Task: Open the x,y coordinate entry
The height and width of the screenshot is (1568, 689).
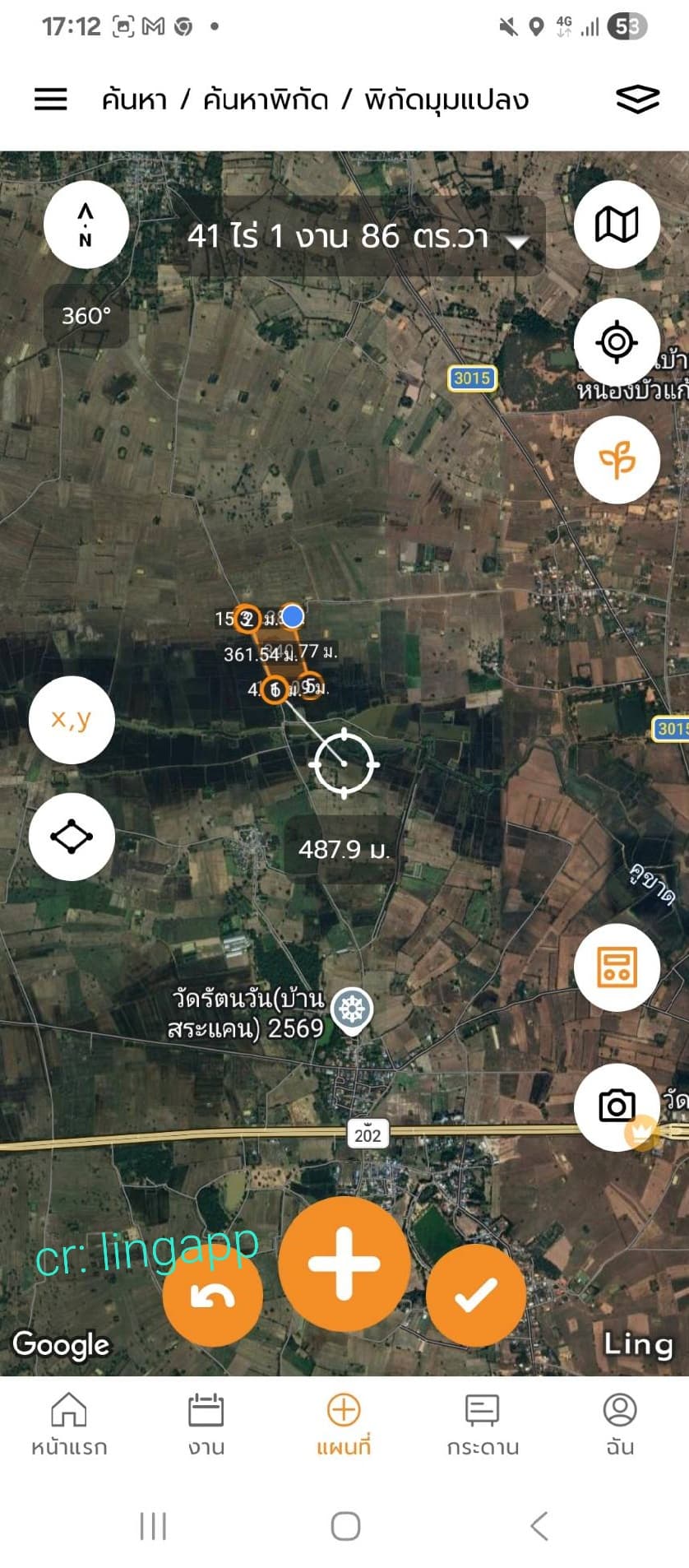Action: click(72, 720)
